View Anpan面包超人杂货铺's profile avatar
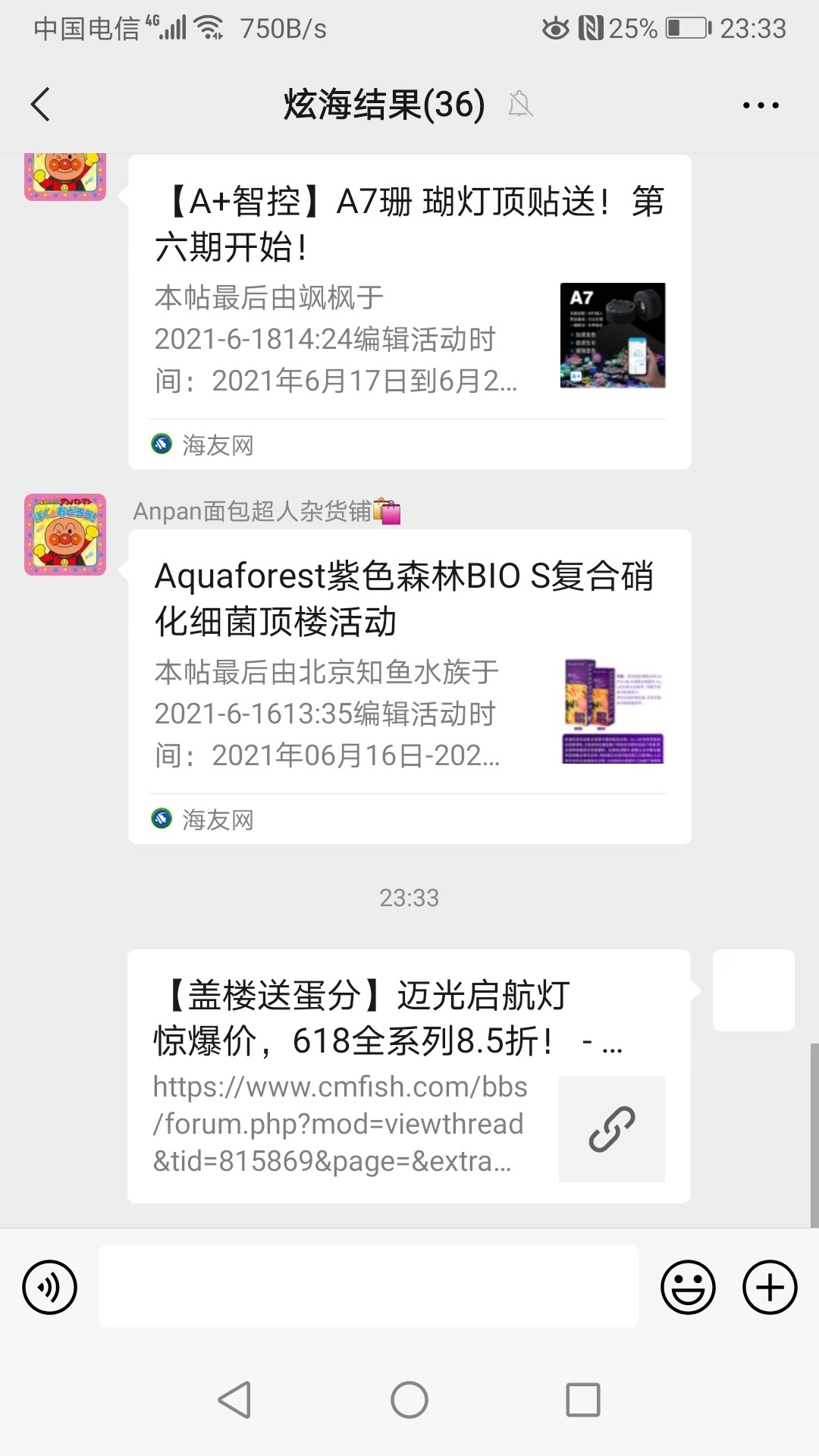 [x=65, y=535]
